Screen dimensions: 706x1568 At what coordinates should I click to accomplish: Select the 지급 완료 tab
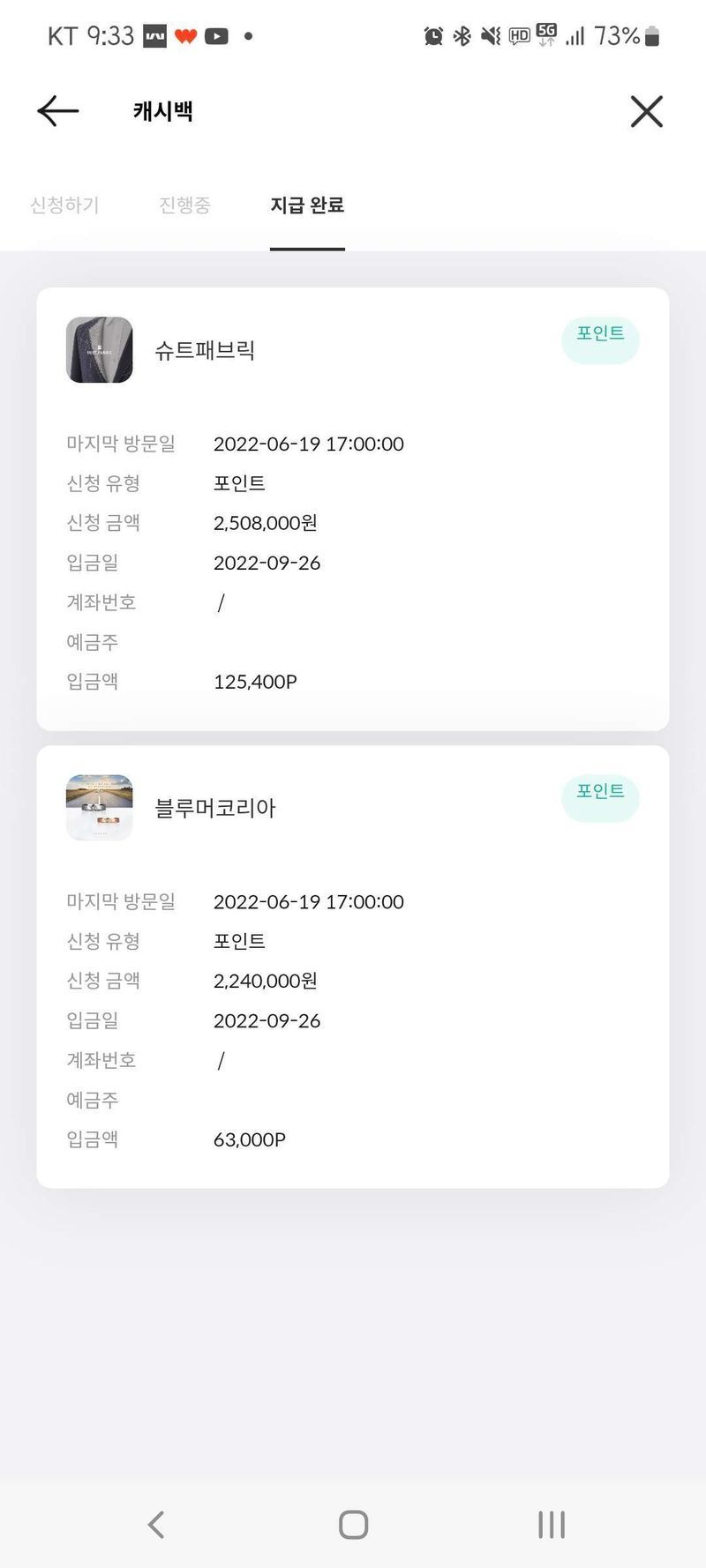point(307,205)
